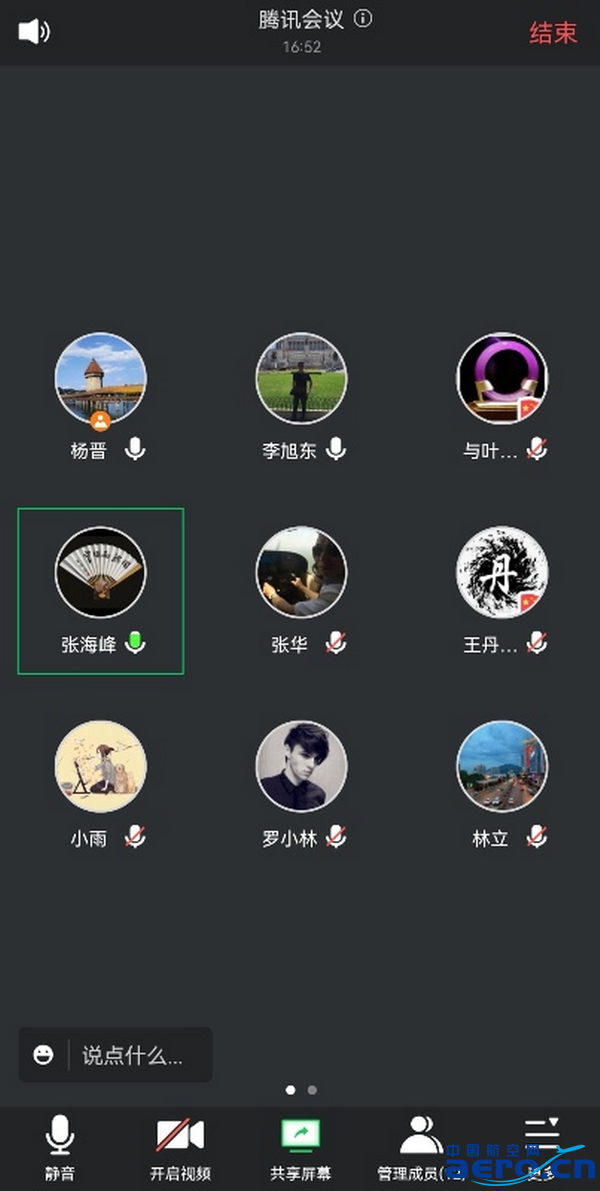The height and width of the screenshot is (1191, 600).
Task: Open meeting info next to 腾讯会议
Action: (x=363, y=19)
